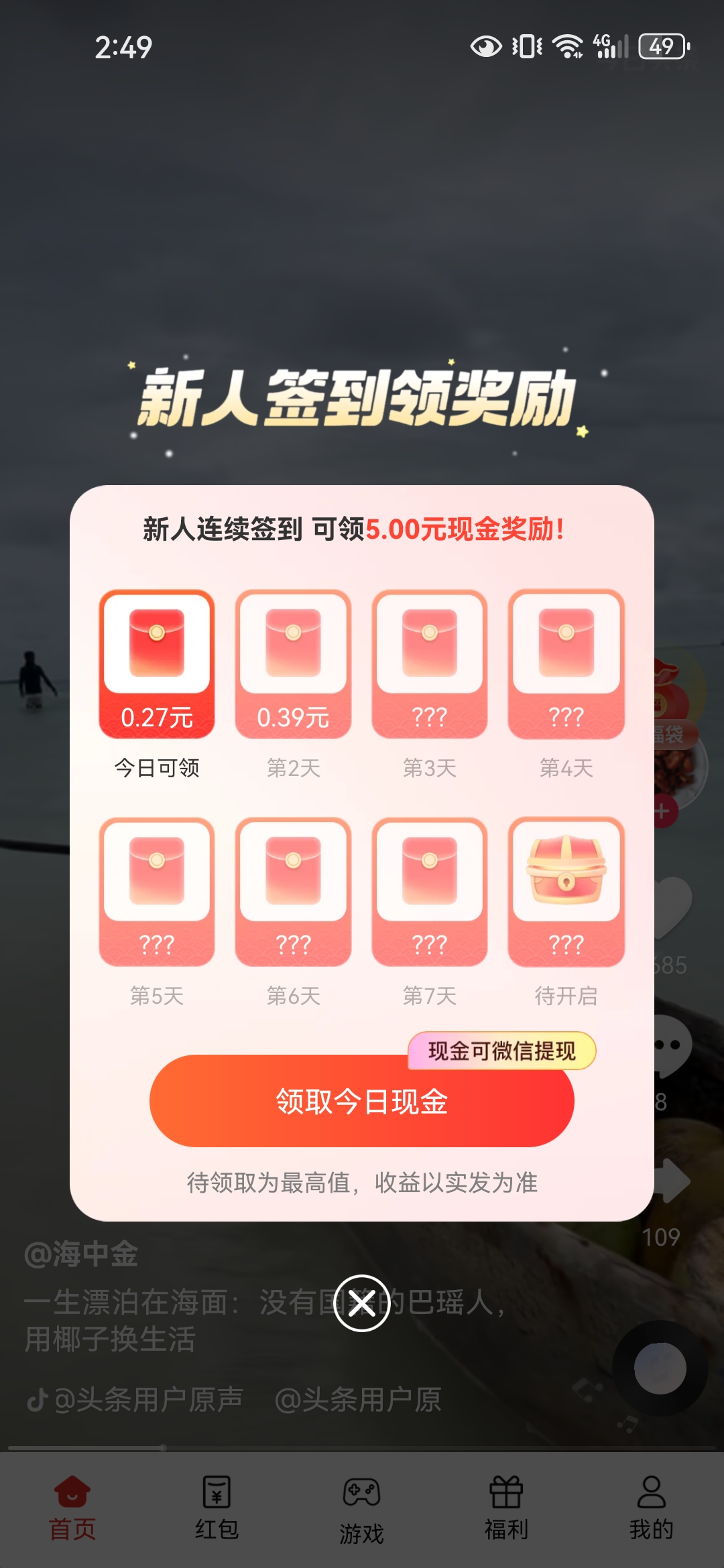Select the 第2天 0.39元 envelope
This screenshot has height=1568, width=724.
[294, 663]
